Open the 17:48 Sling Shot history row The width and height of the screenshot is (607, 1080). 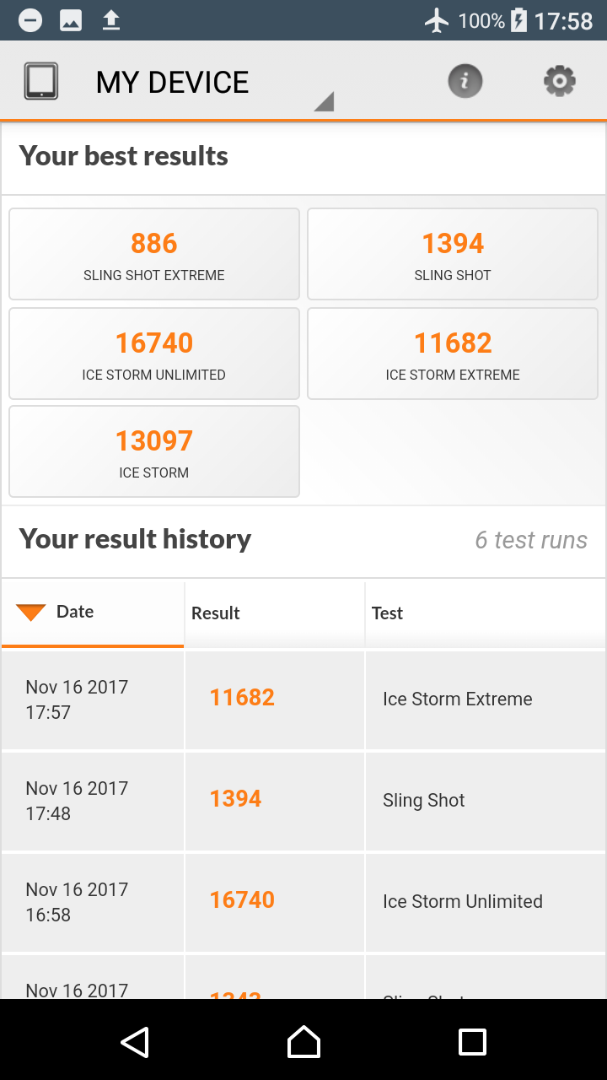coord(303,800)
